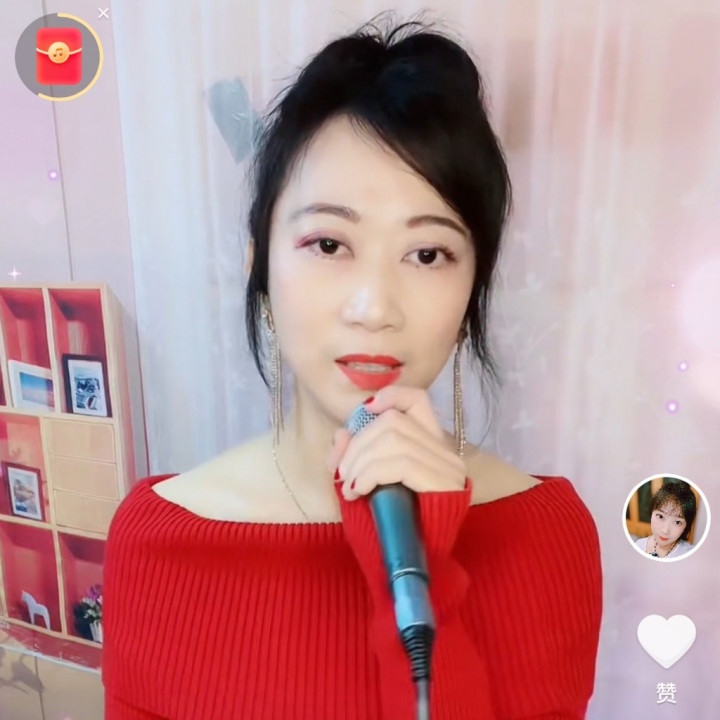
Task: Open the creator's profile avatar
Action: (x=666, y=517)
